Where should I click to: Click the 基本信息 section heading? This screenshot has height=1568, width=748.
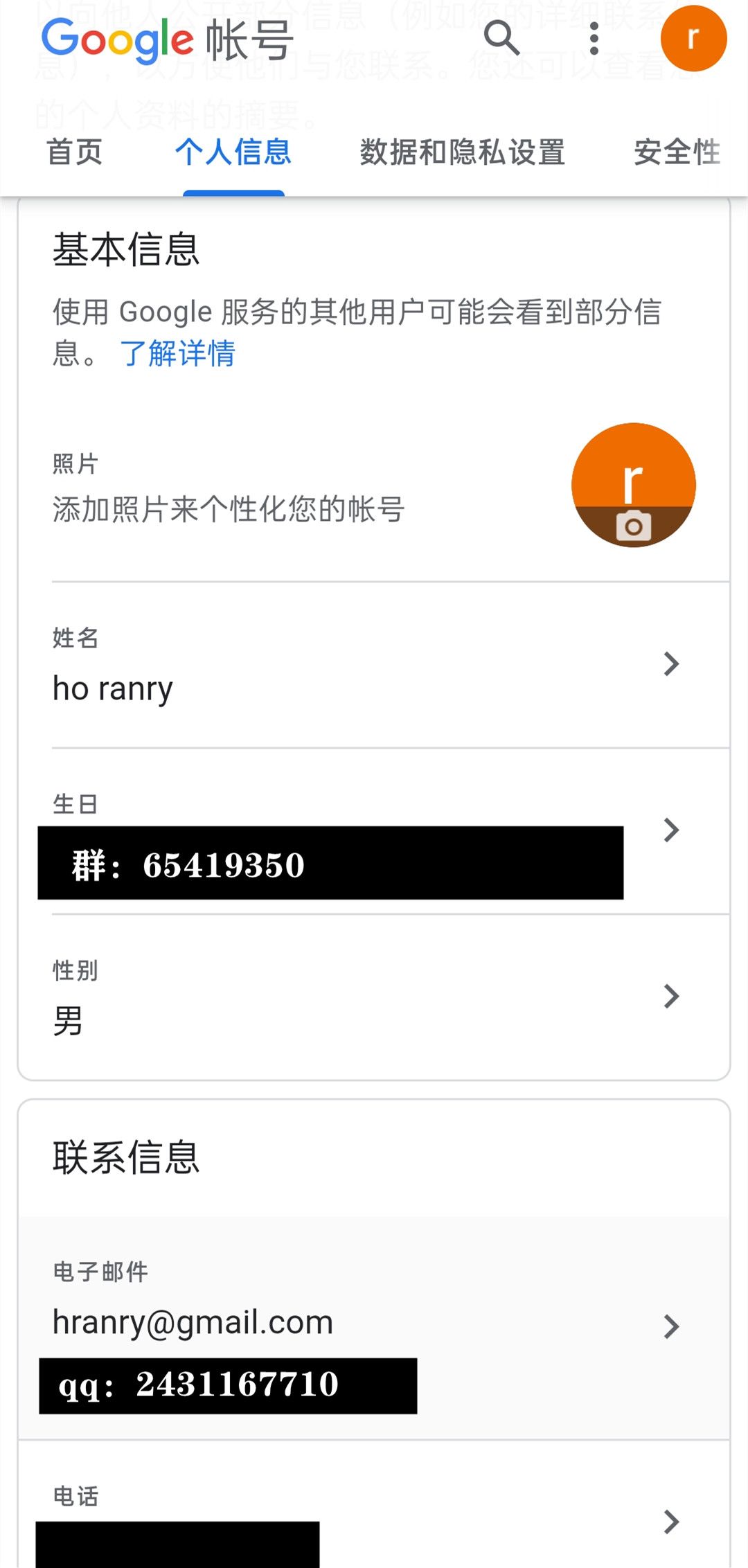[126, 251]
